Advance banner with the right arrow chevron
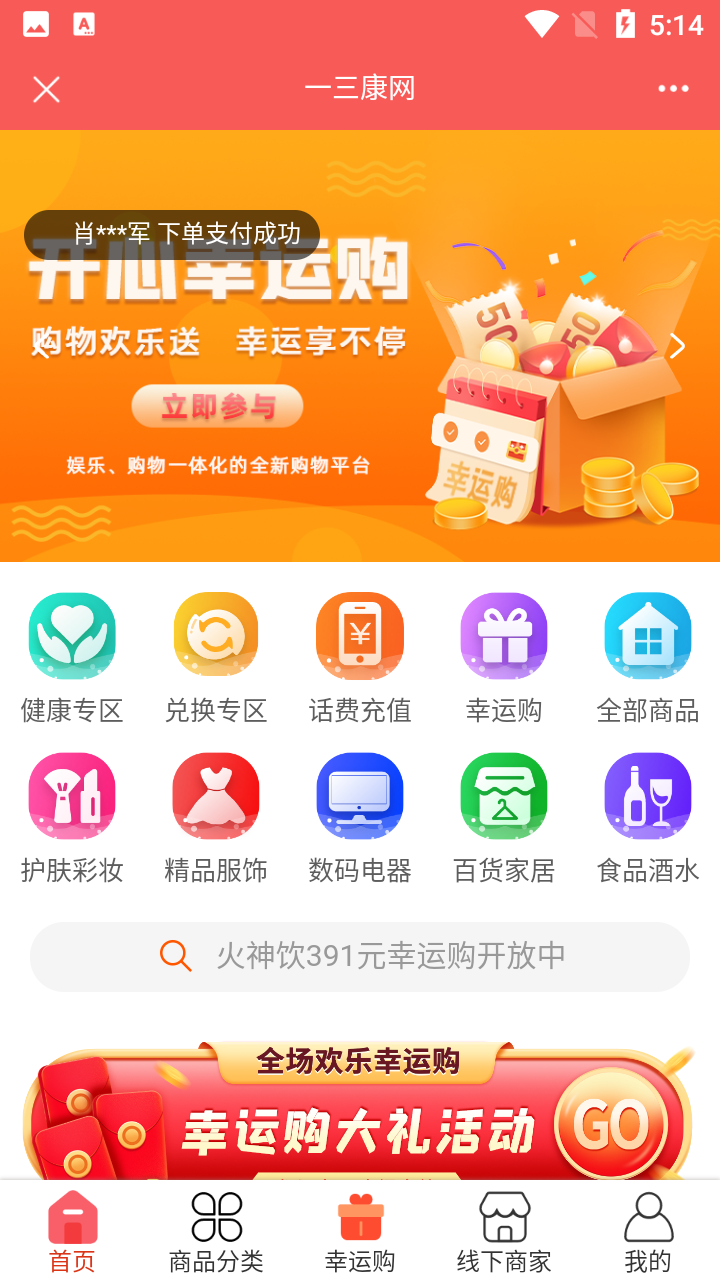The height and width of the screenshot is (1280, 720). point(677,345)
